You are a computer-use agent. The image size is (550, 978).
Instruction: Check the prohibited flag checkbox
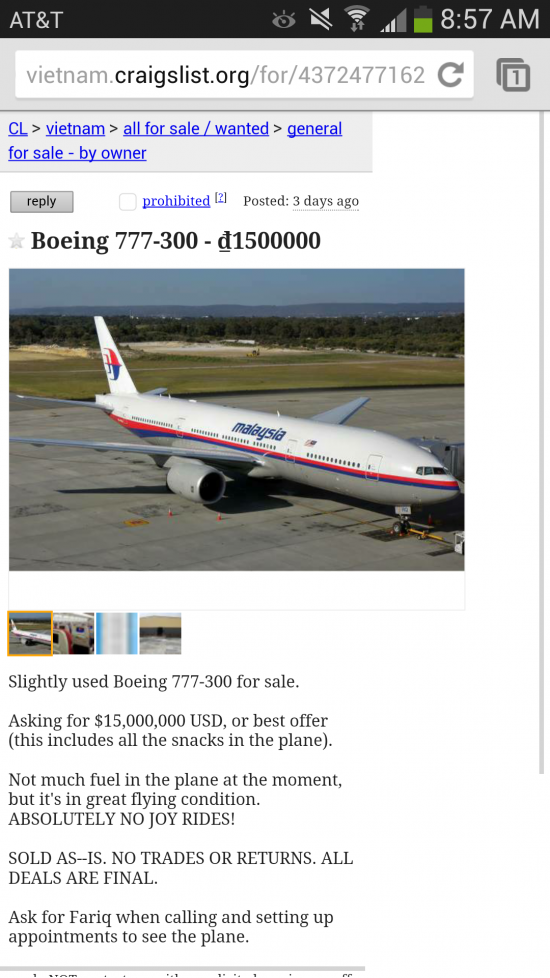click(x=127, y=201)
